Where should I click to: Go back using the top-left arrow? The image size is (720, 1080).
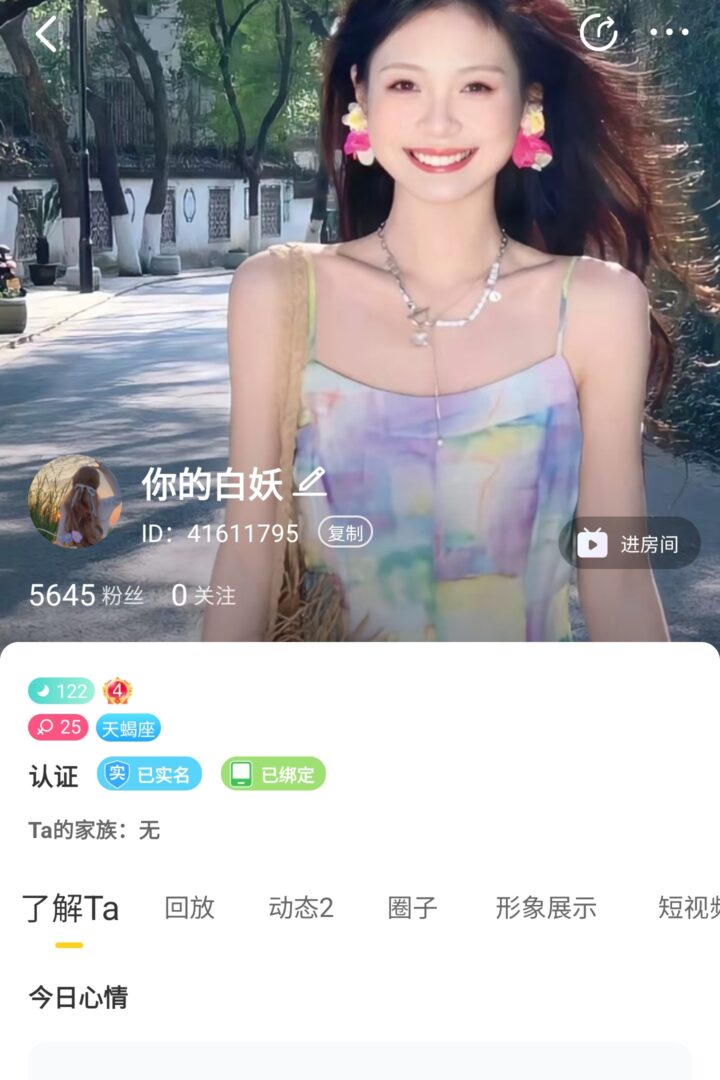46,34
